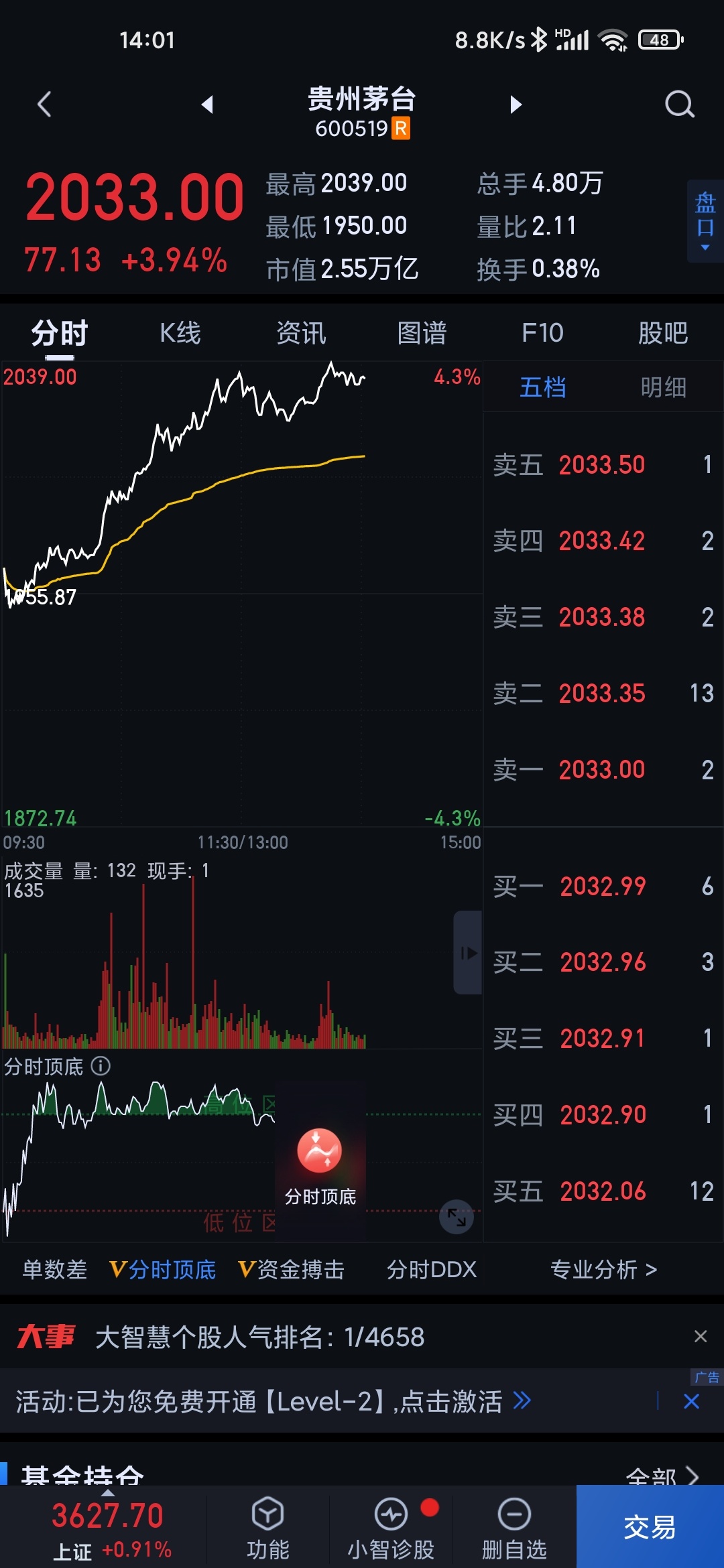Dismiss the 大智慧个股人气排名 banner
The width and height of the screenshot is (724, 1568).
pyautogui.click(x=701, y=1337)
